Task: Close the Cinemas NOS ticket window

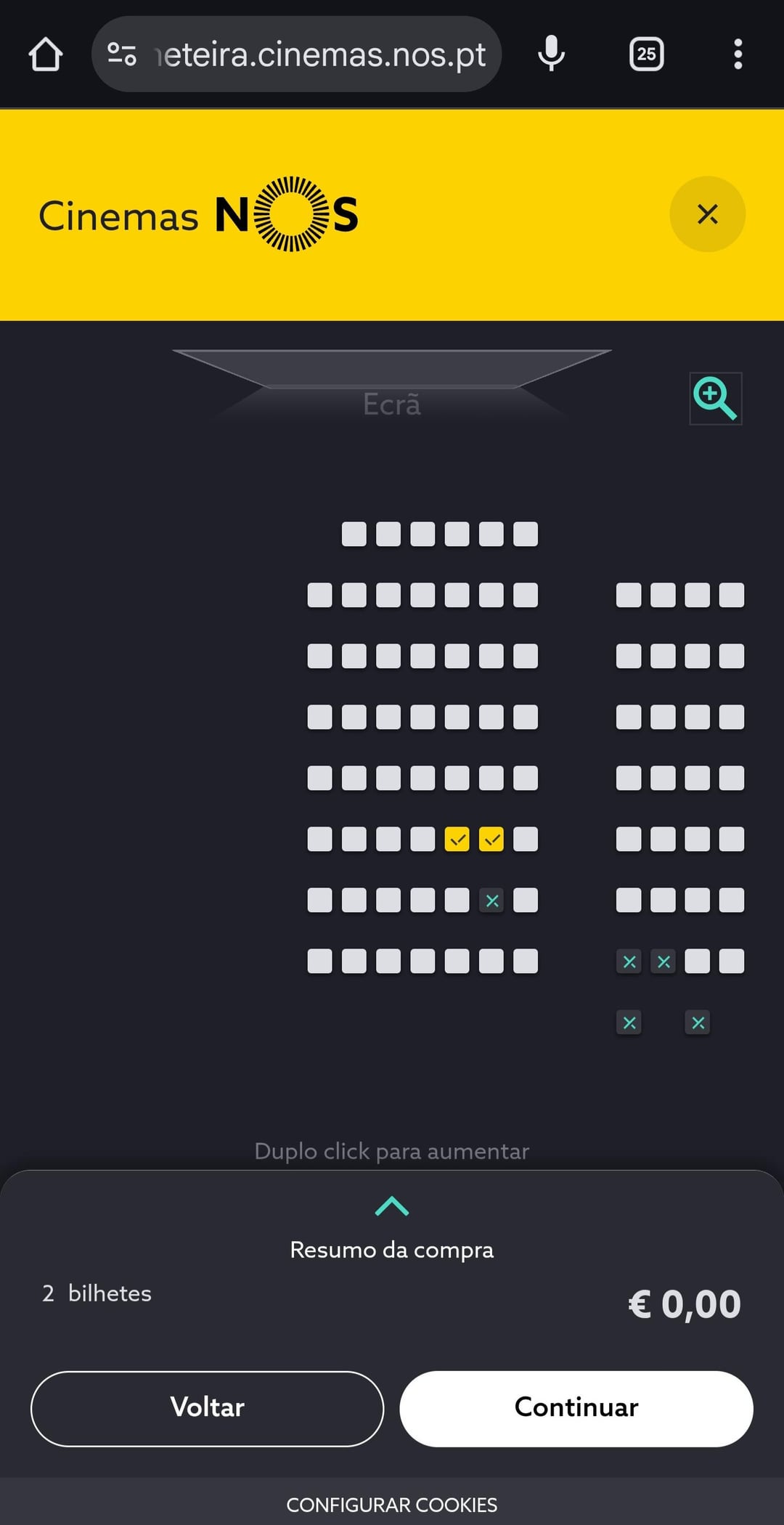Action: (707, 214)
